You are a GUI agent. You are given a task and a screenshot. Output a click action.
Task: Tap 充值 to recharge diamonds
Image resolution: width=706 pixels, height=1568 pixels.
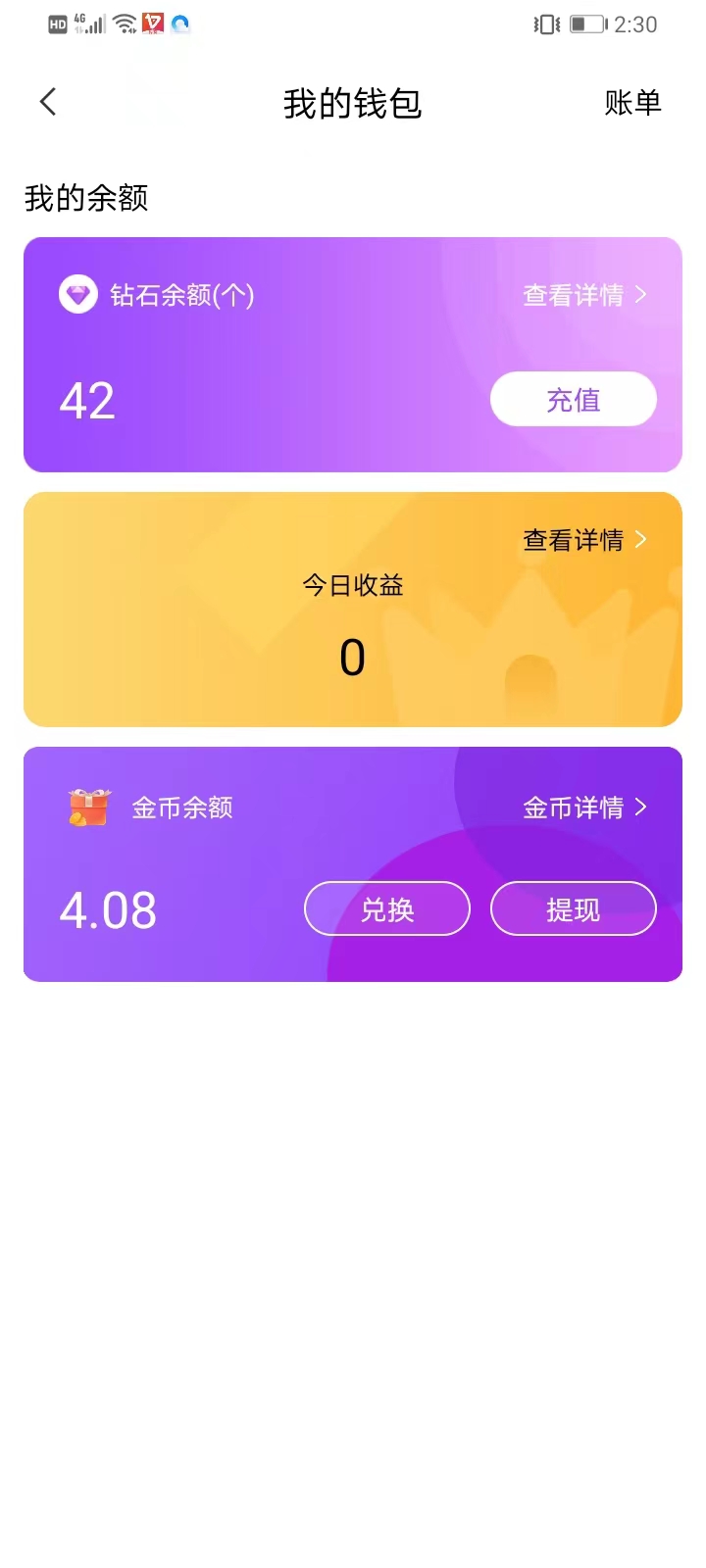(573, 399)
